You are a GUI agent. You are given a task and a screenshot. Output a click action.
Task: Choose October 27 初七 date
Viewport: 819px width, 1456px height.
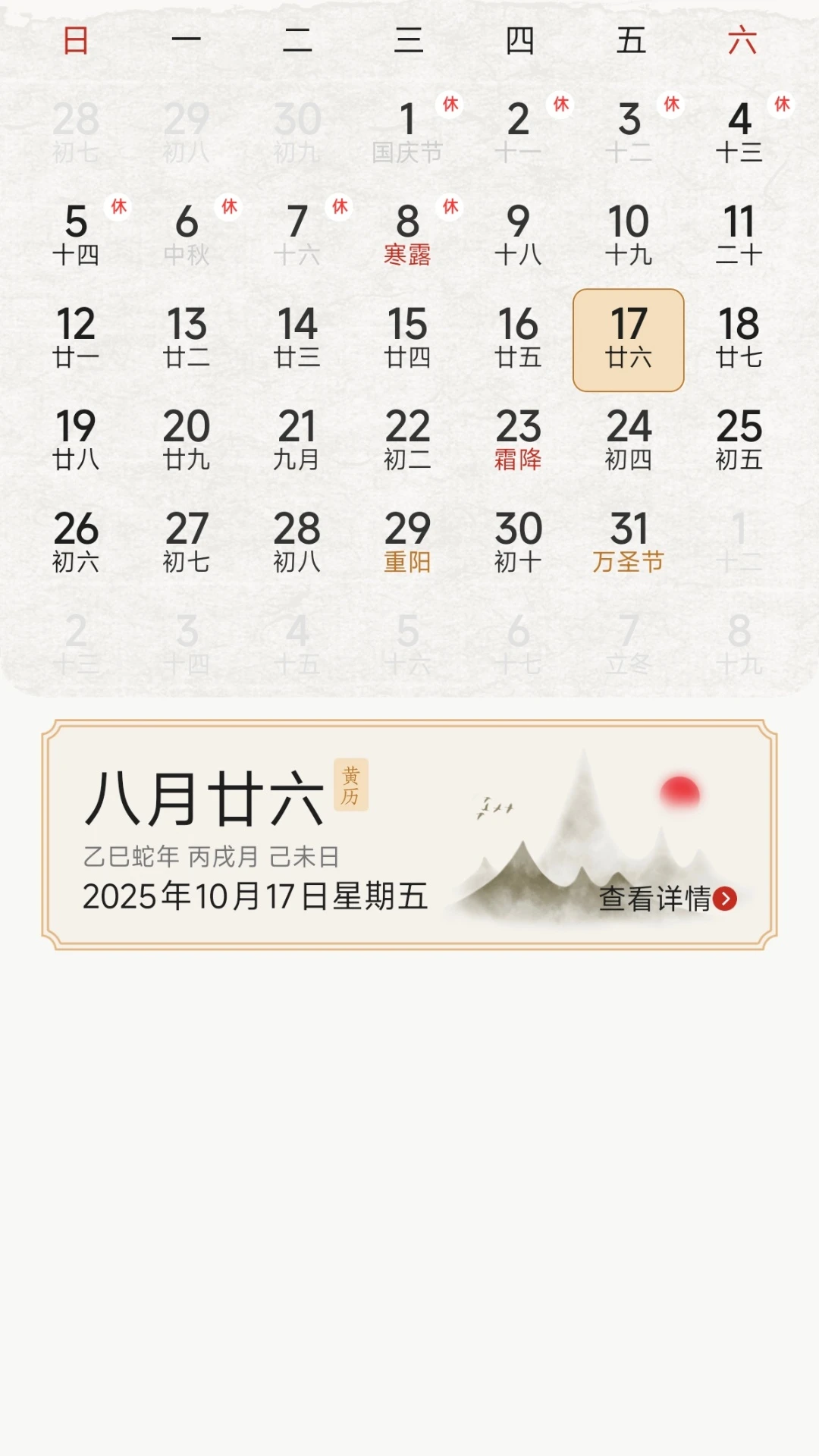click(187, 541)
